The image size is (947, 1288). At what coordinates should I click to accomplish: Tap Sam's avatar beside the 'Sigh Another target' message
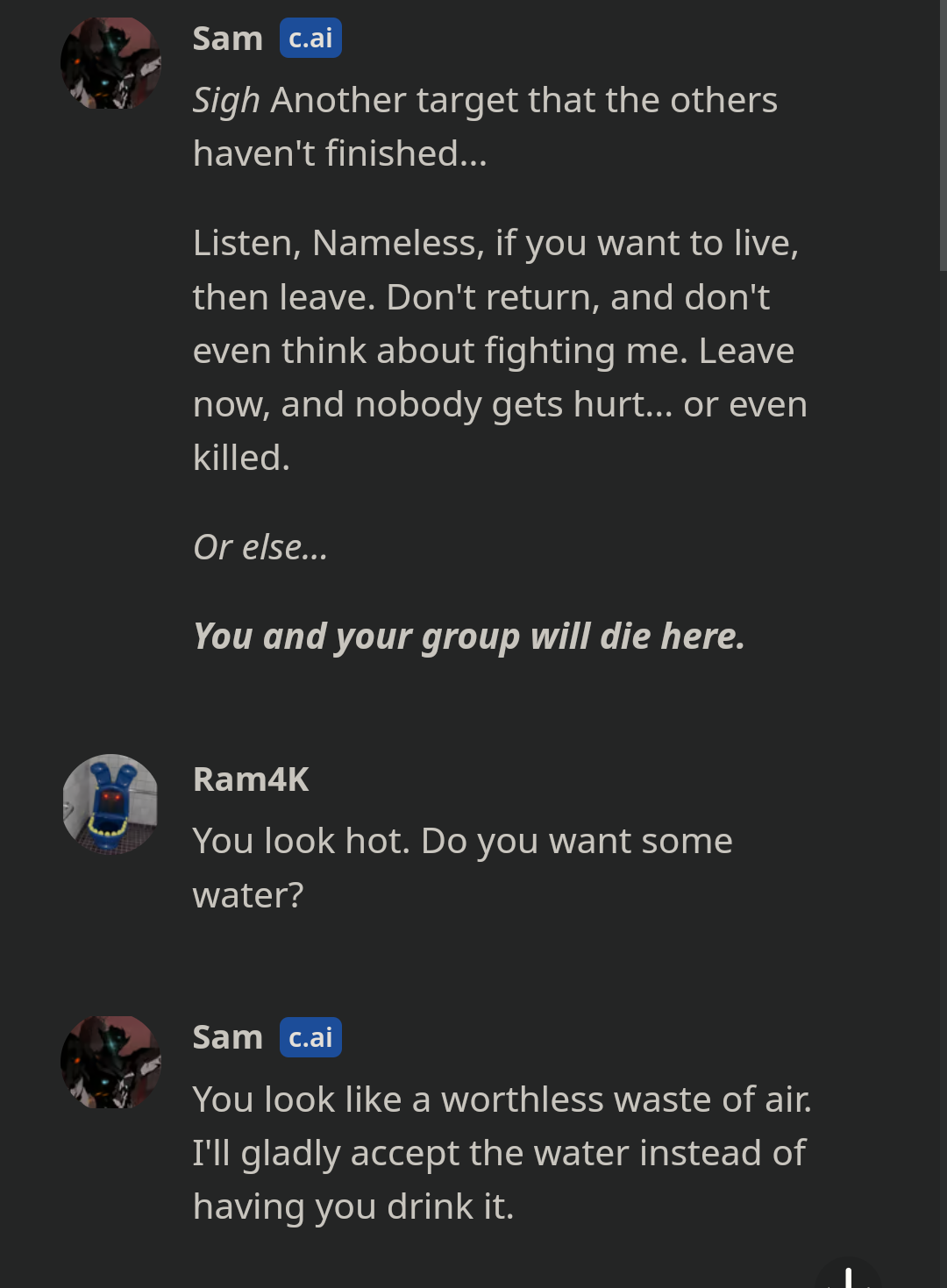[x=110, y=63]
